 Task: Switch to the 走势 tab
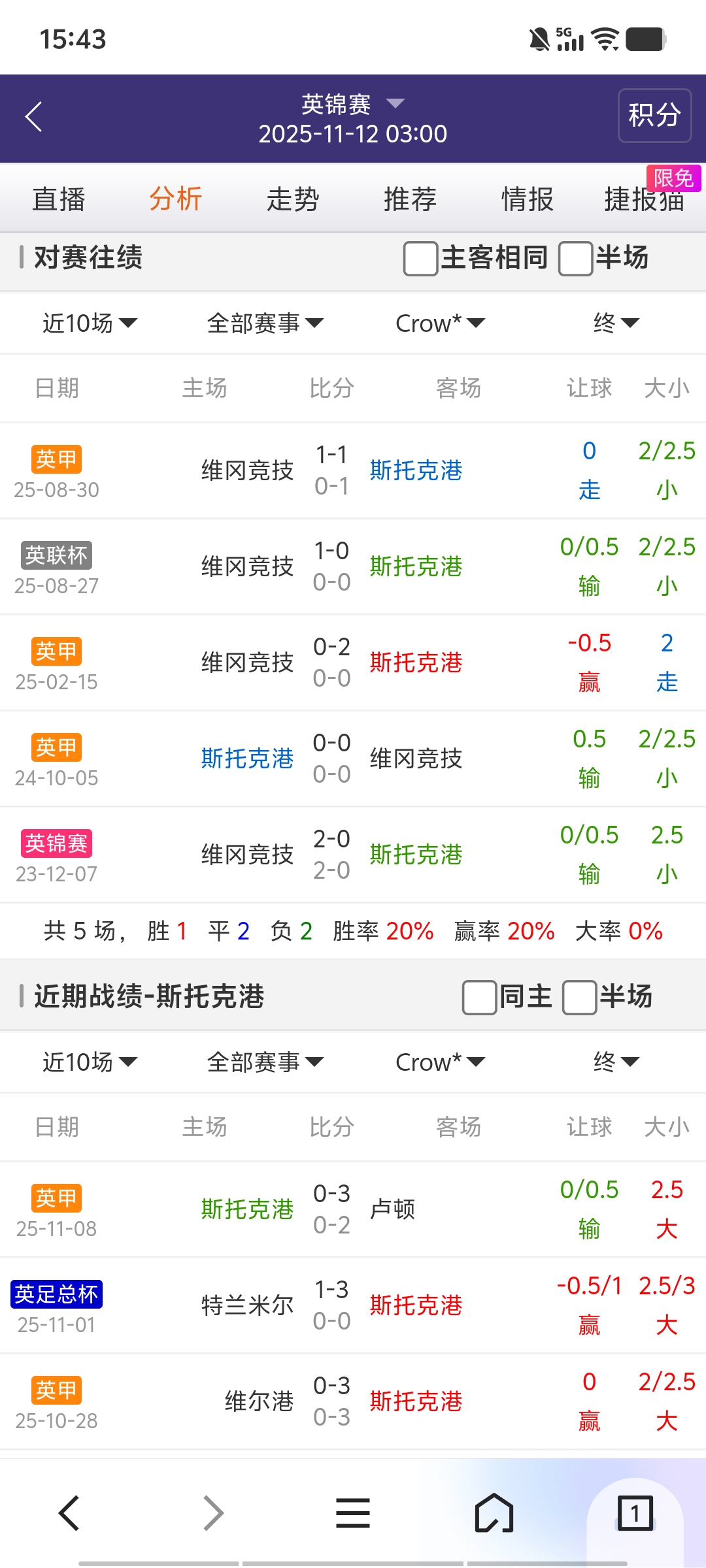pyautogui.click(x=292, y=199)
